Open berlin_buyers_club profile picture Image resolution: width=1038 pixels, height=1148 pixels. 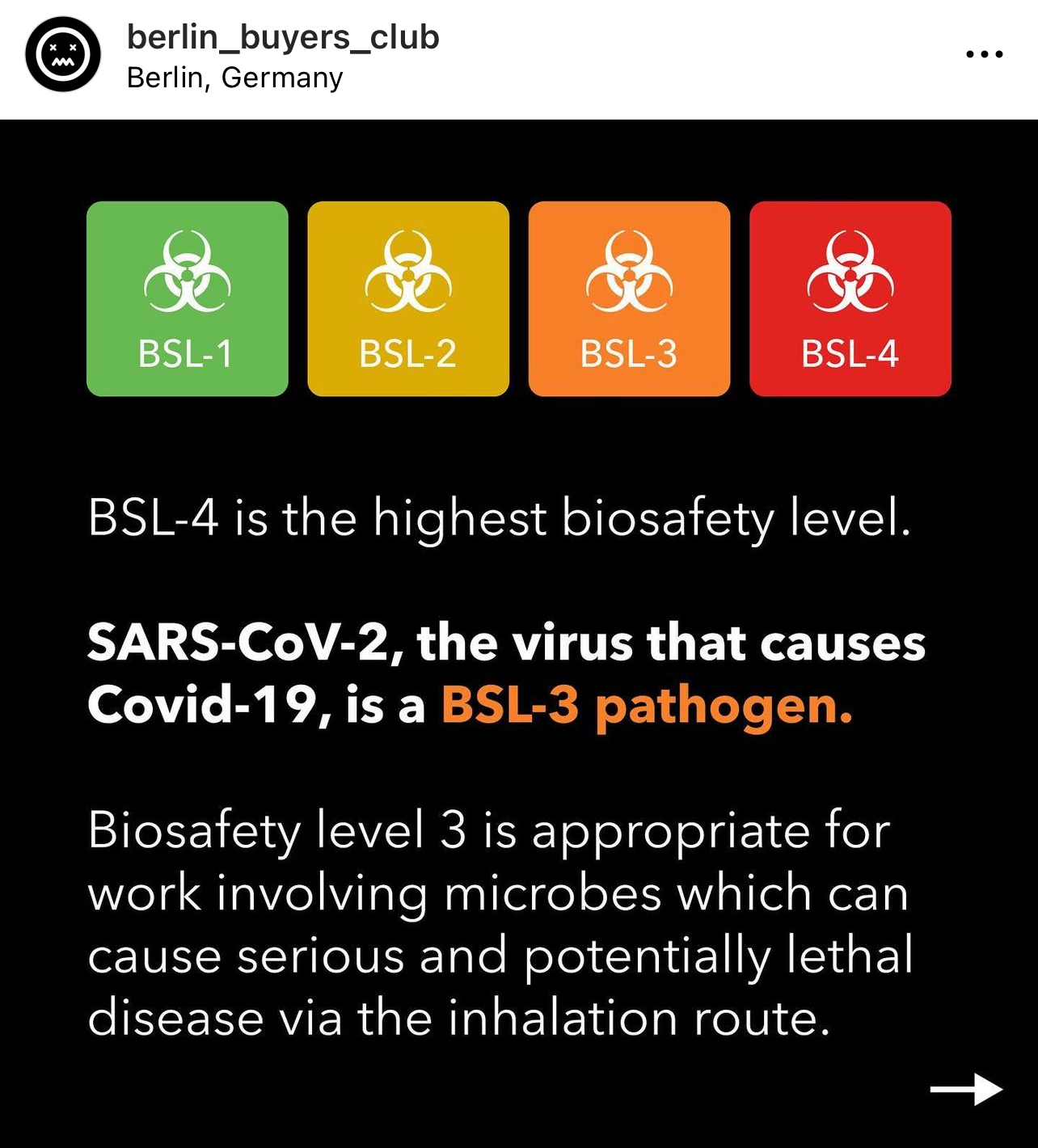[63, 55]
